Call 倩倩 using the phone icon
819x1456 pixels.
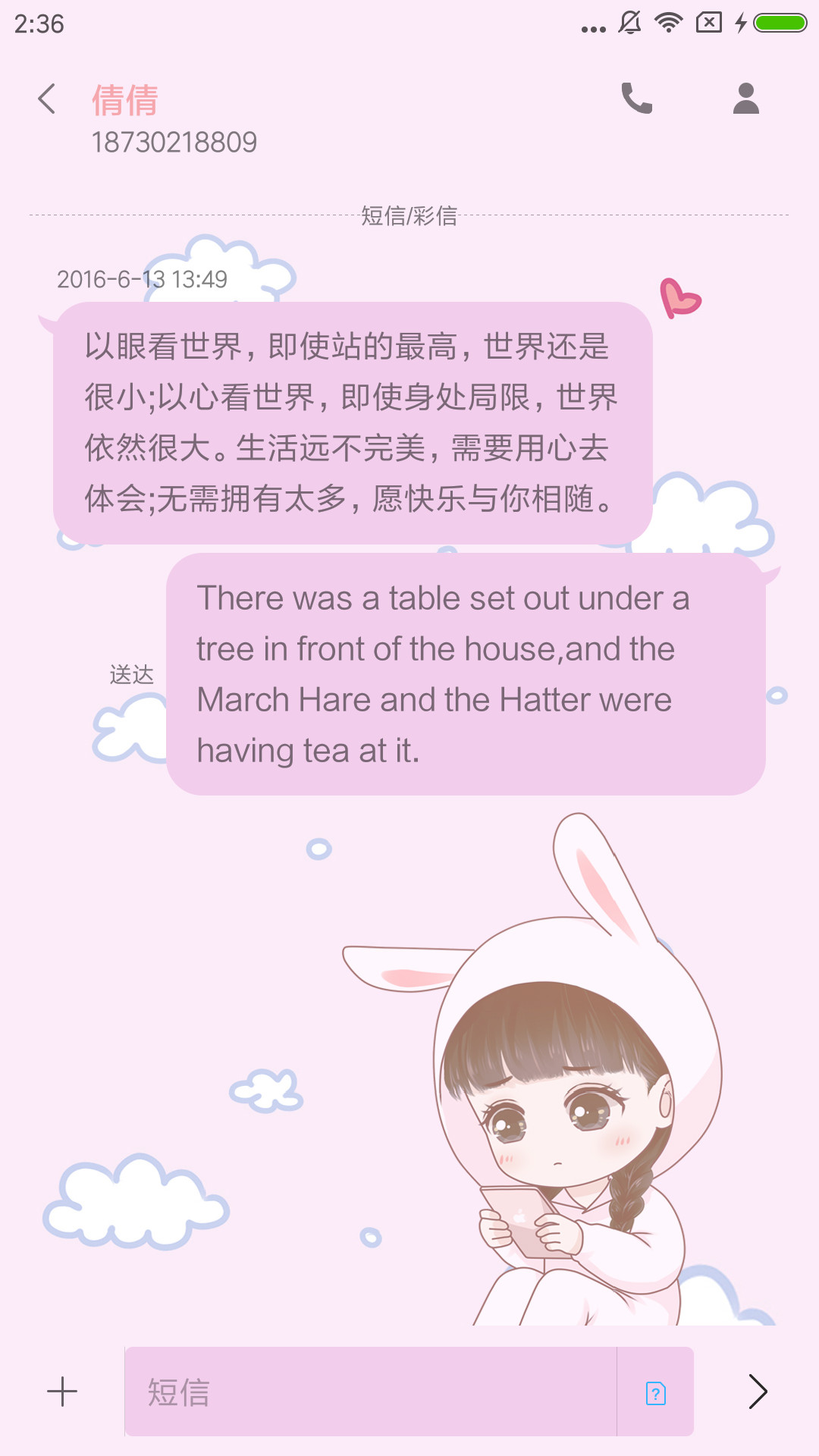click(637, 99)
